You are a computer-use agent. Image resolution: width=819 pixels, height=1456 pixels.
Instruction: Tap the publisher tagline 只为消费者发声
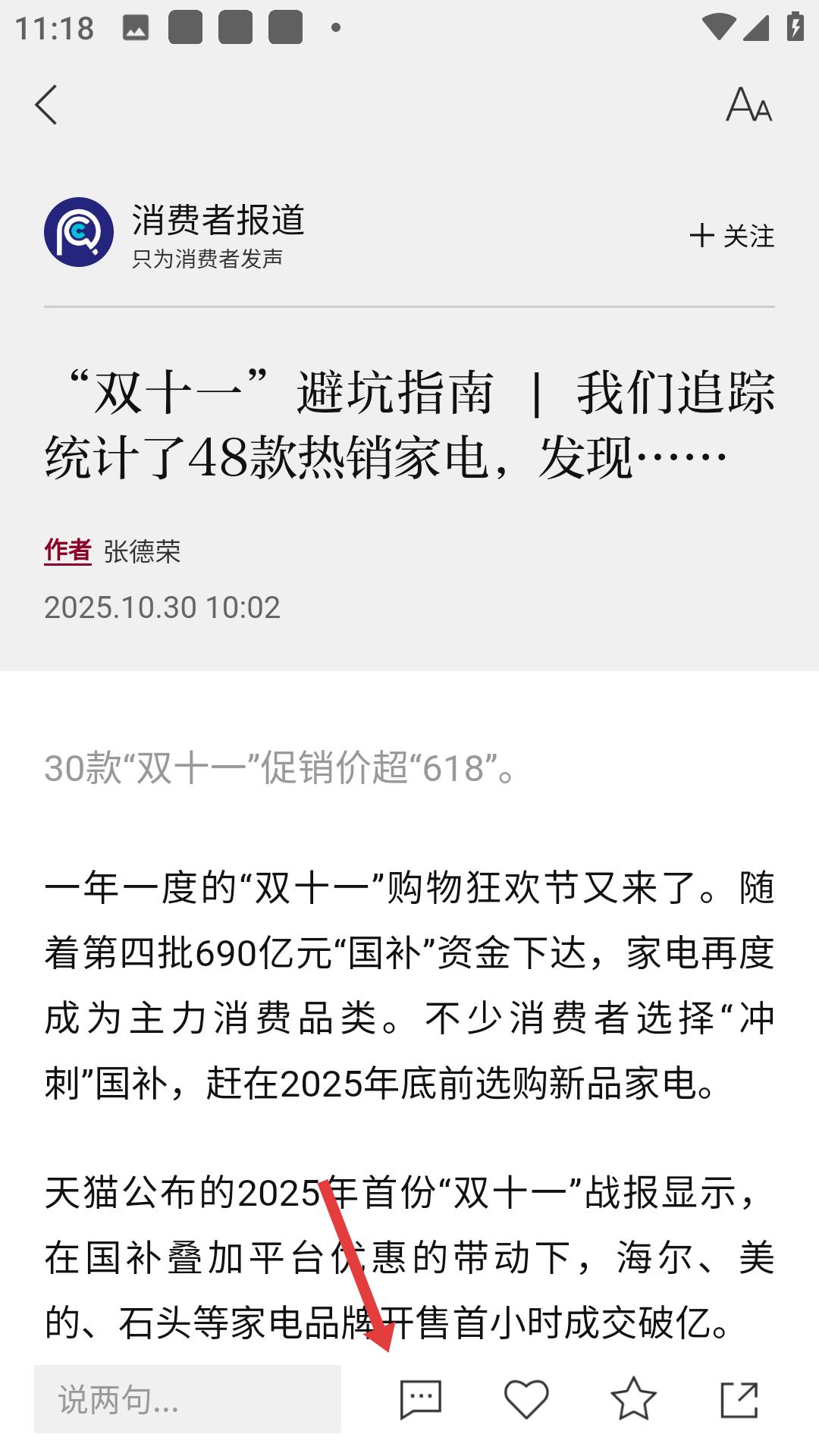click(206, 261)
